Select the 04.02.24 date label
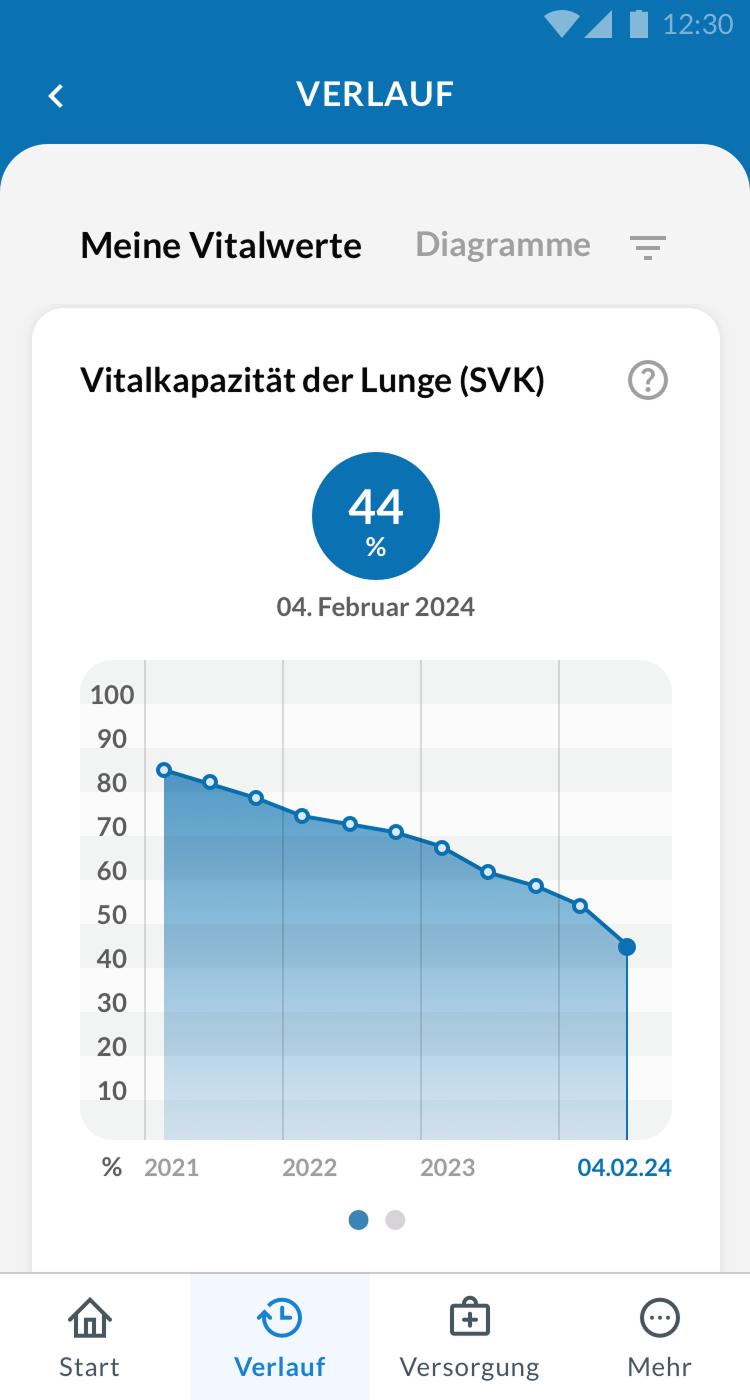Viewport: 750px width, 1400px height. pos(624,1166)
